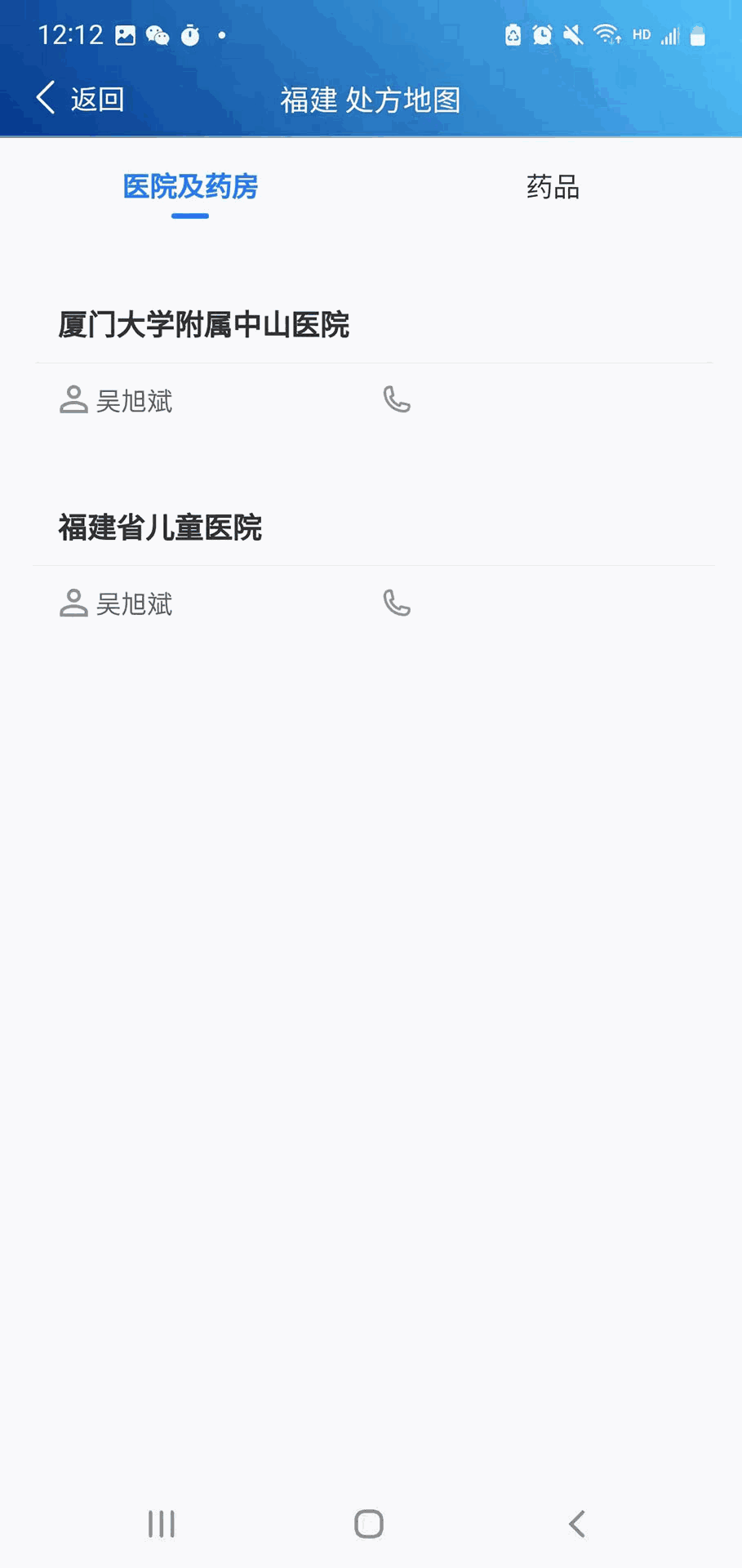Switch to the 药品 tab
The image size is (742, 1568).
pos(553,187)
